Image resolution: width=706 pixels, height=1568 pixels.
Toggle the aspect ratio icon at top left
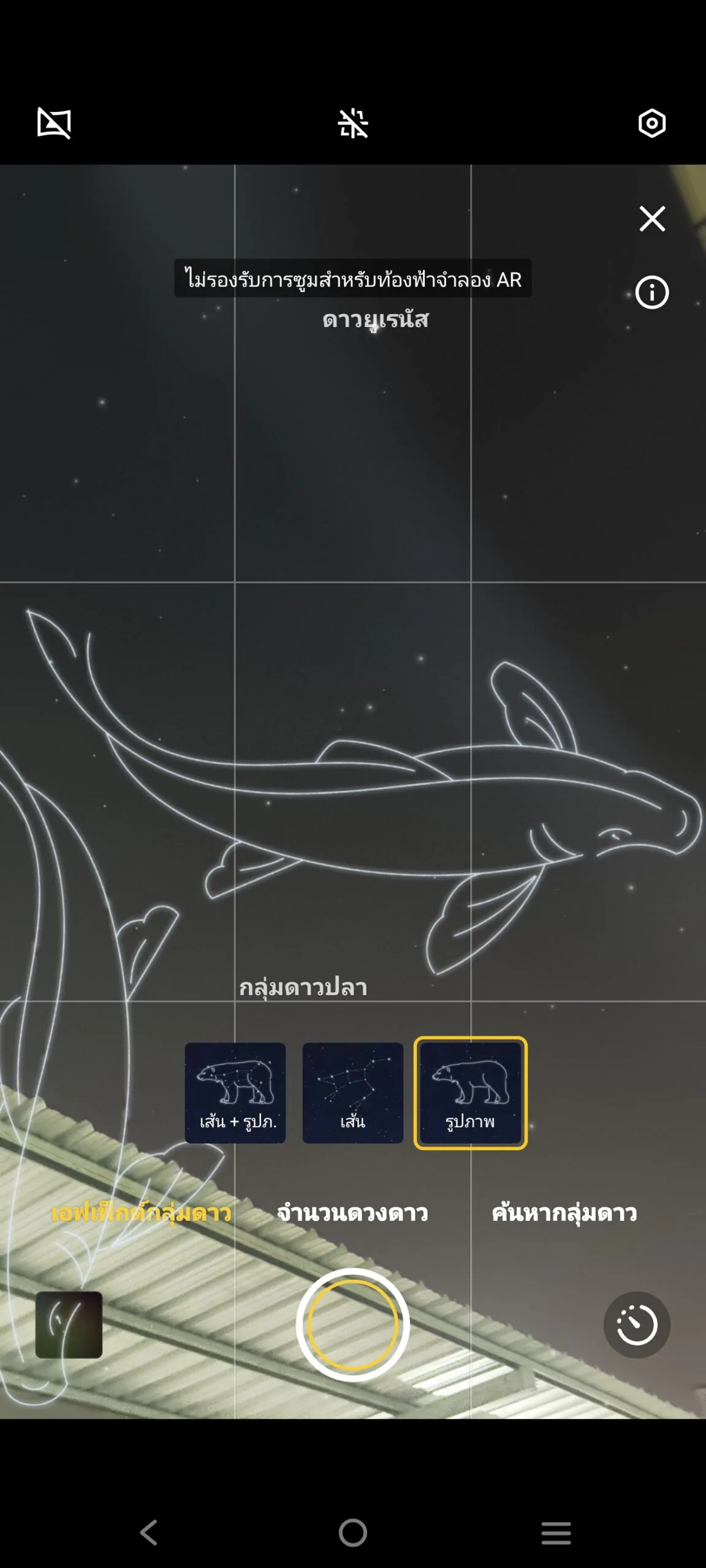tap(54, 123)
